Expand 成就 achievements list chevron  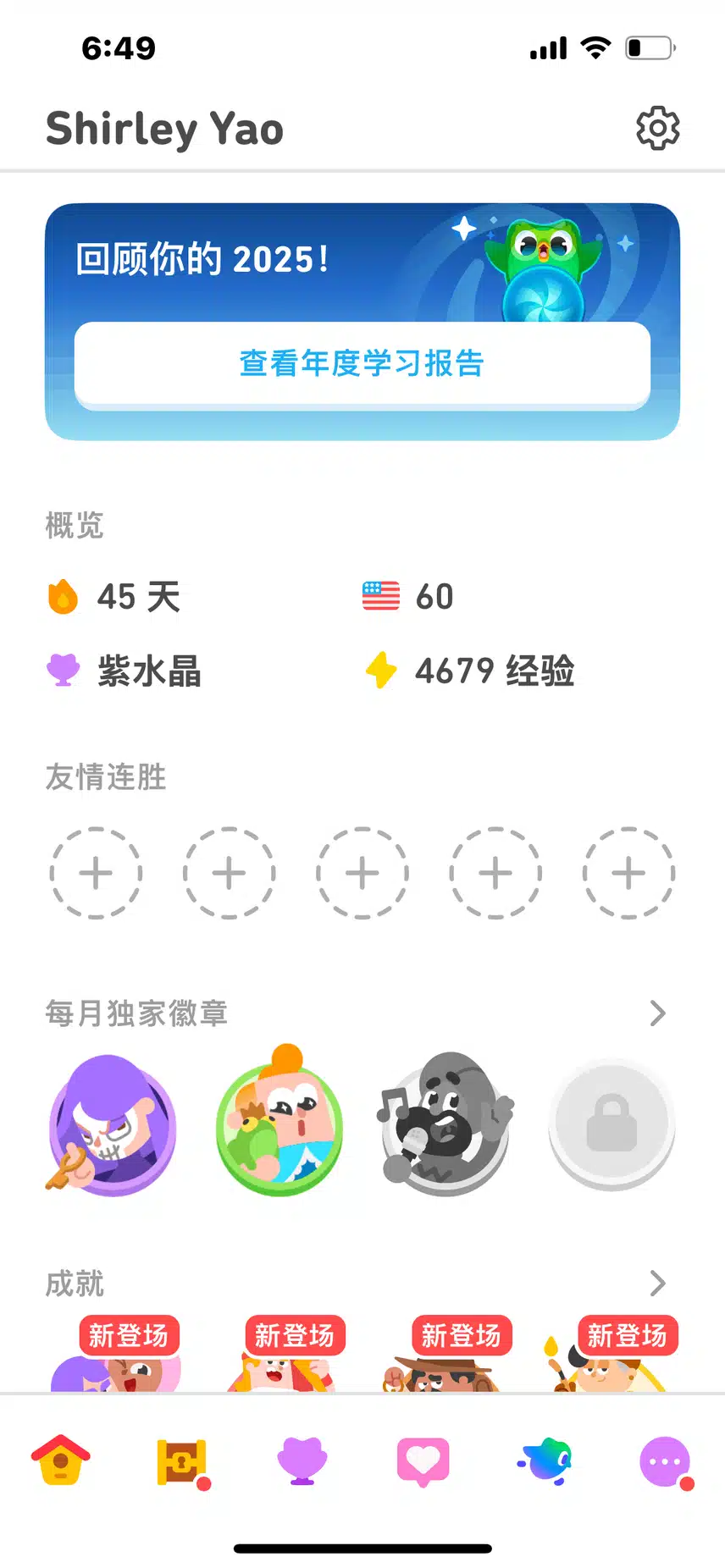point(657,1284)
